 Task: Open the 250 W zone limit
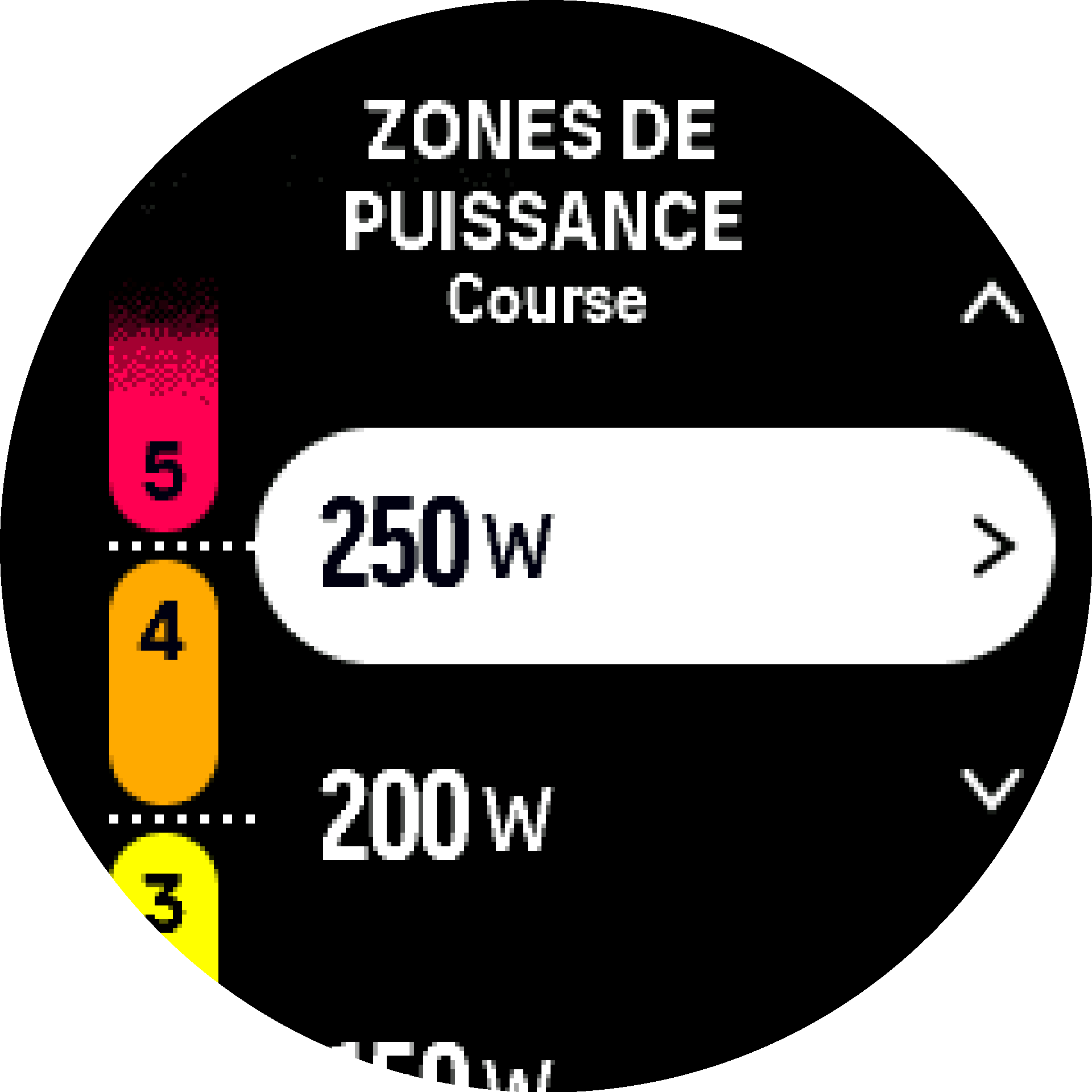(654, 546)
